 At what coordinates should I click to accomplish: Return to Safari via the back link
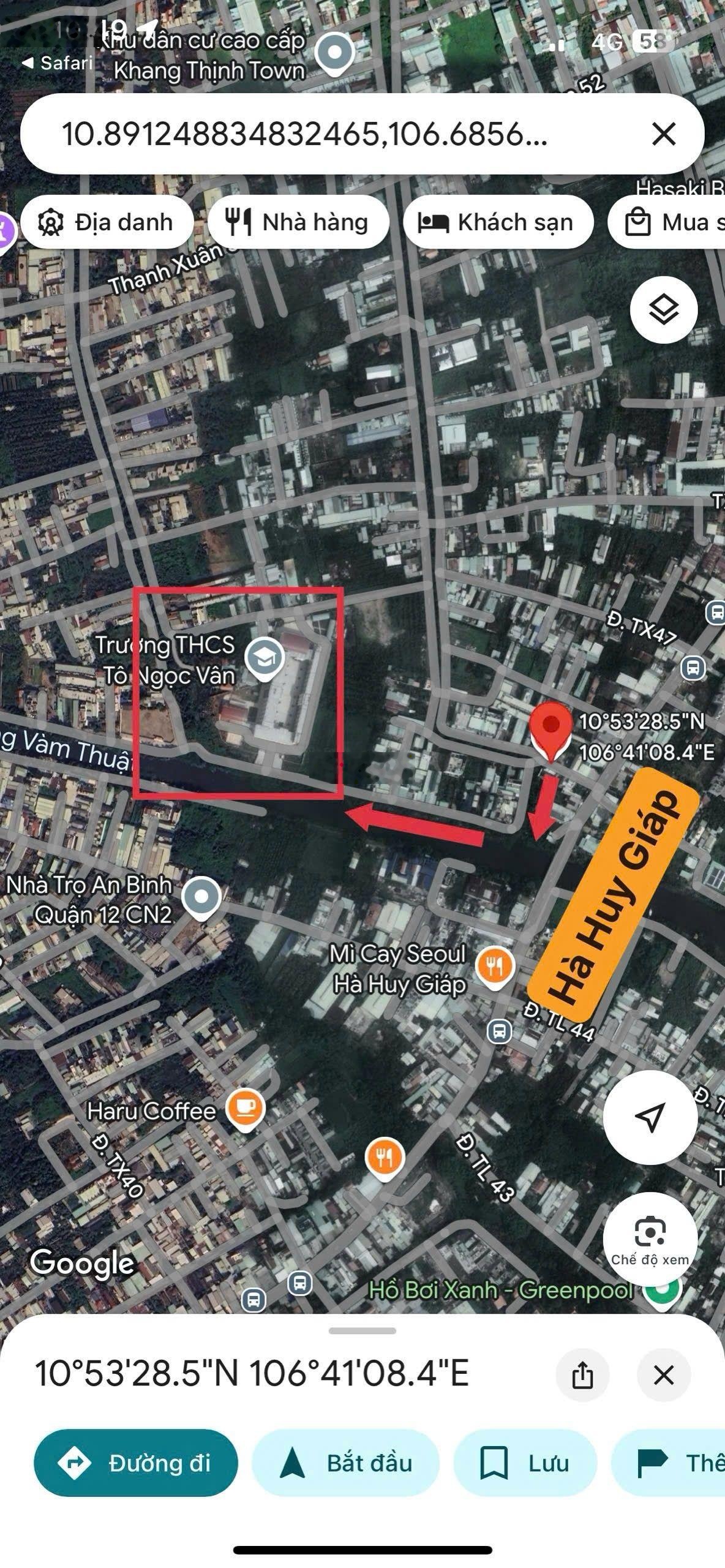coord(57,63)
